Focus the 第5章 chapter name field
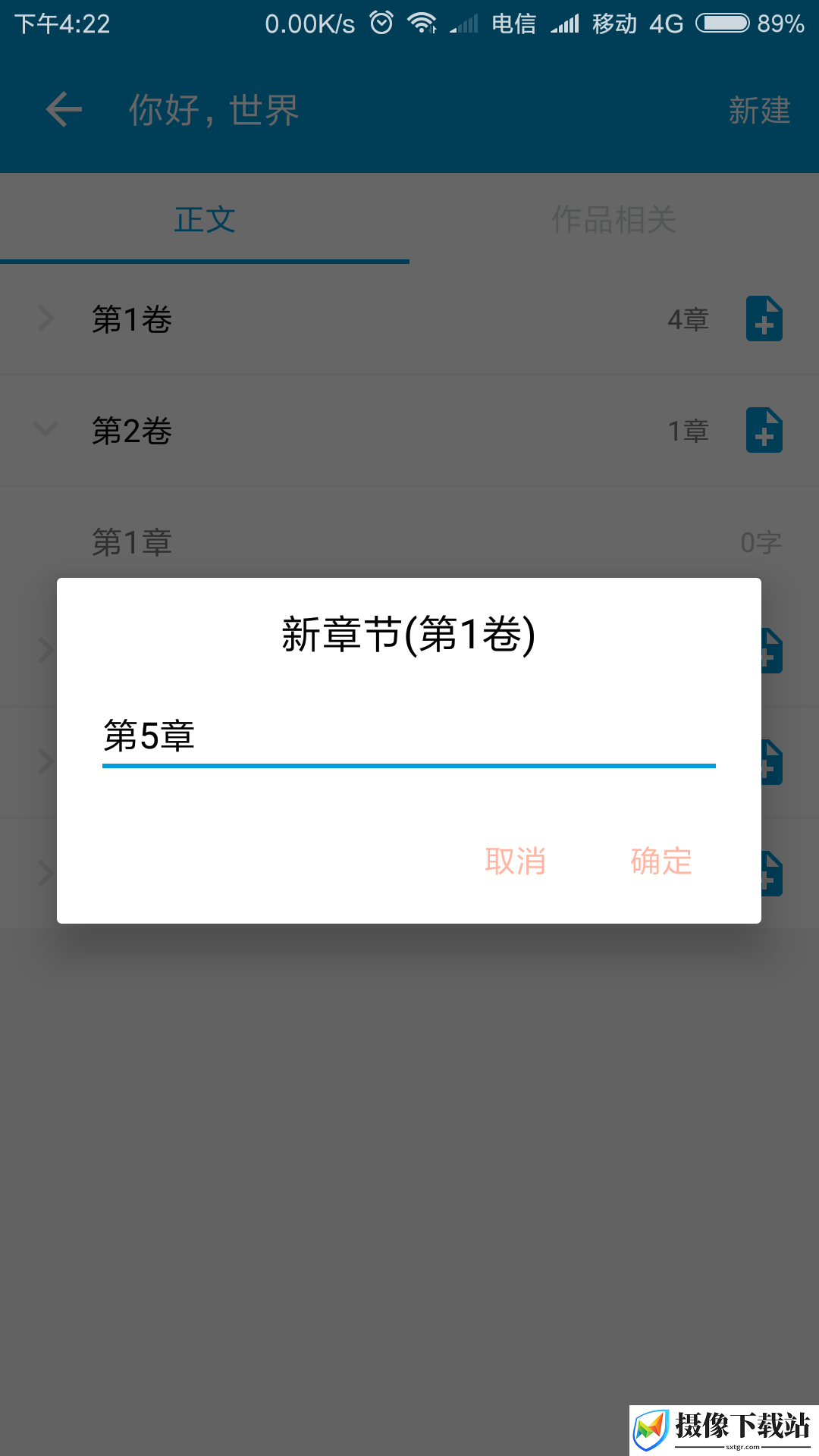The height and width of the screenshot is (1456, 819). coord(409,736)
